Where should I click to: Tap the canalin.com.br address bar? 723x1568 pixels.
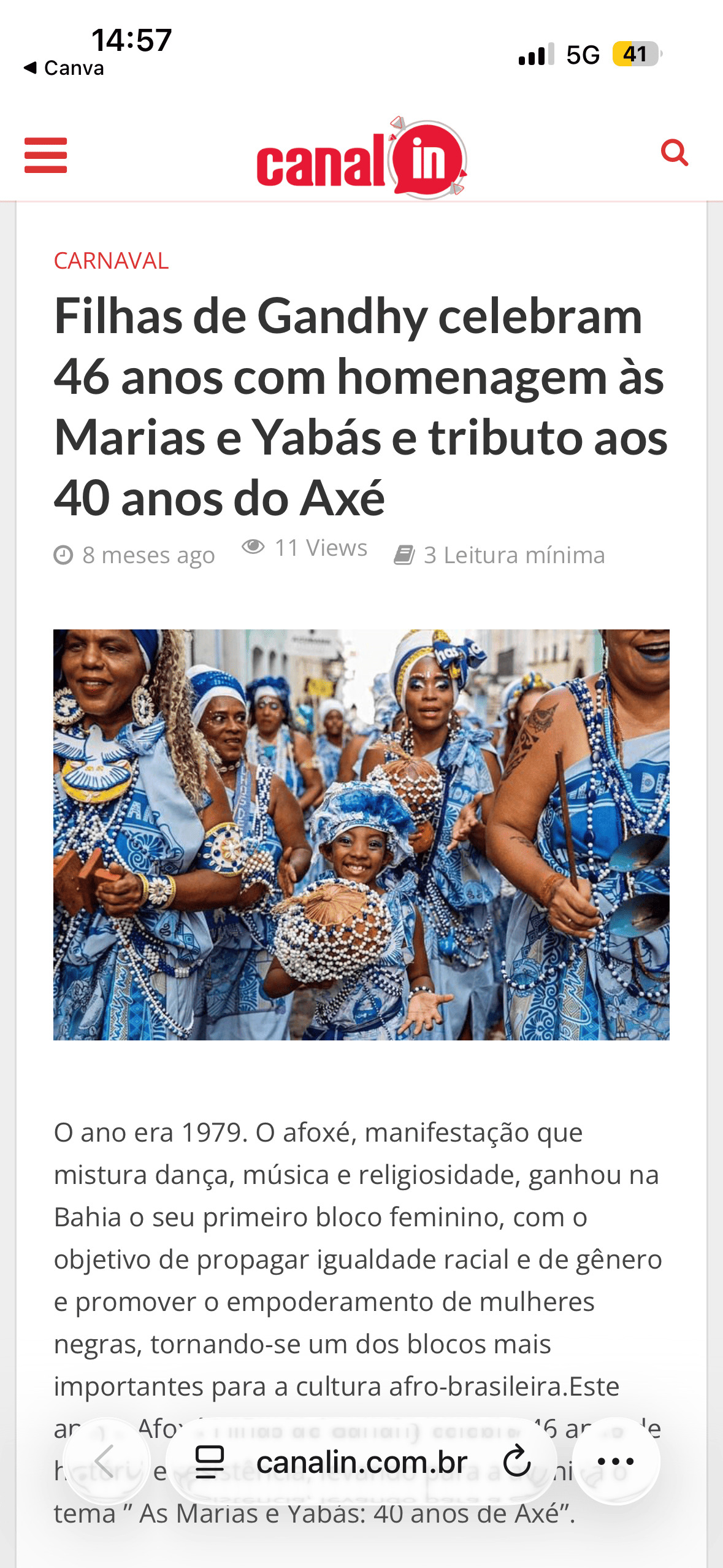[362, 1462]
